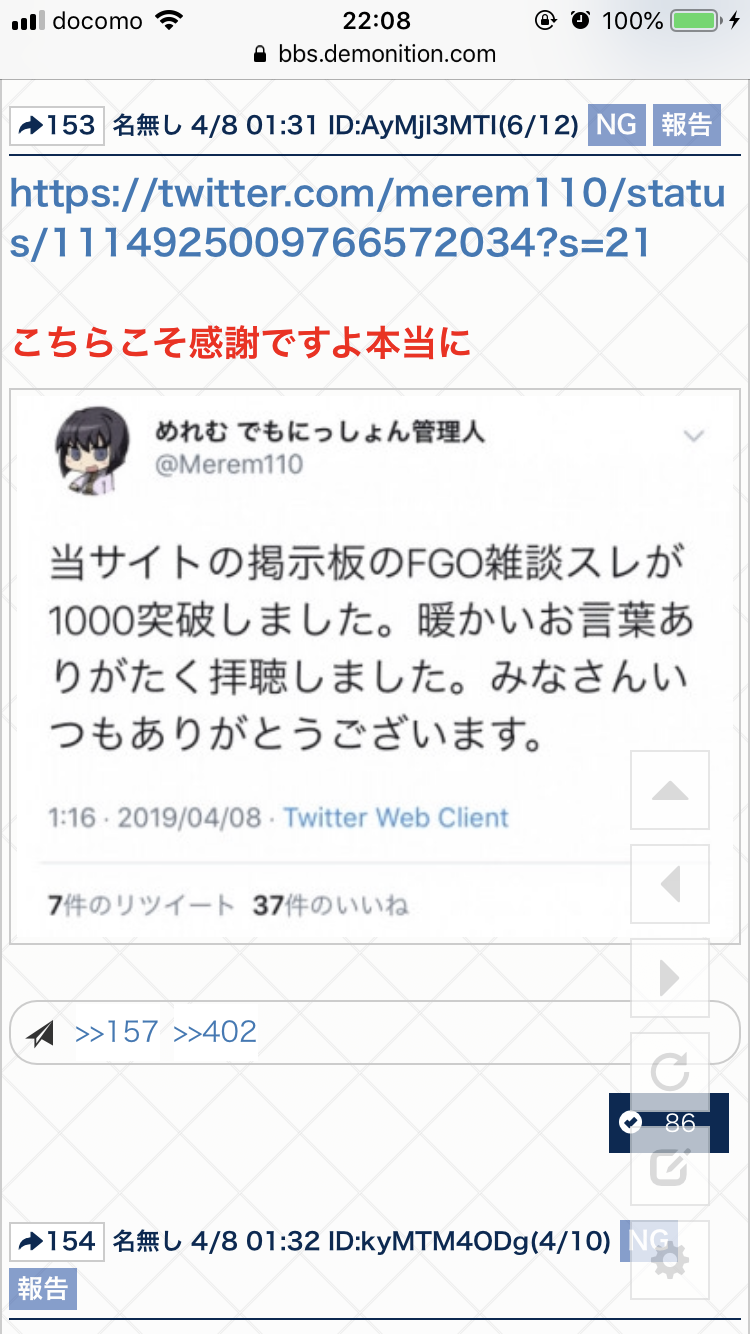Image resolution: width=750 pixels, height=1334 pixels.
Task: Jump to reply >>402
Action: coord(215,1032)
